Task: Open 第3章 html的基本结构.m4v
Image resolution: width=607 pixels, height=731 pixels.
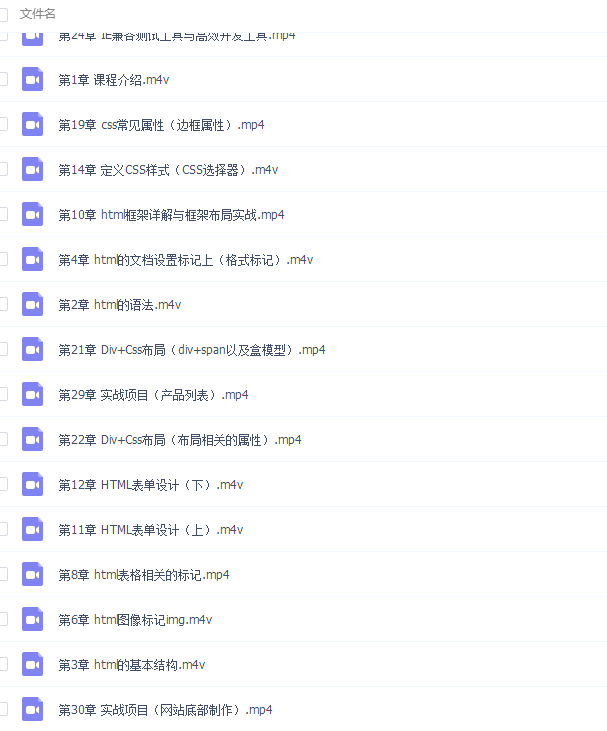Action: (x=132, y=665)
